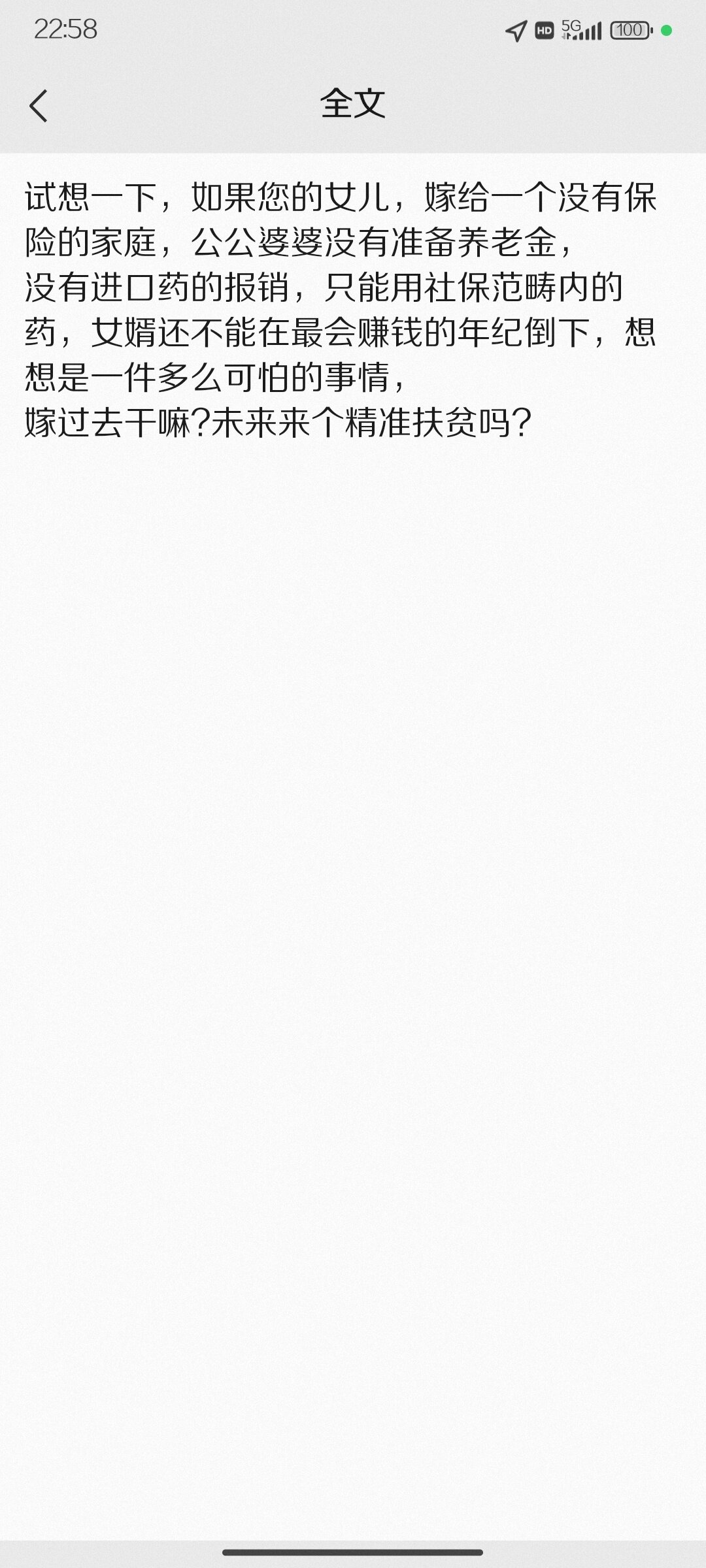This screenshot has width=706, height=1568.
Task: Go back from the 全文 page
Action: (39, 106)
